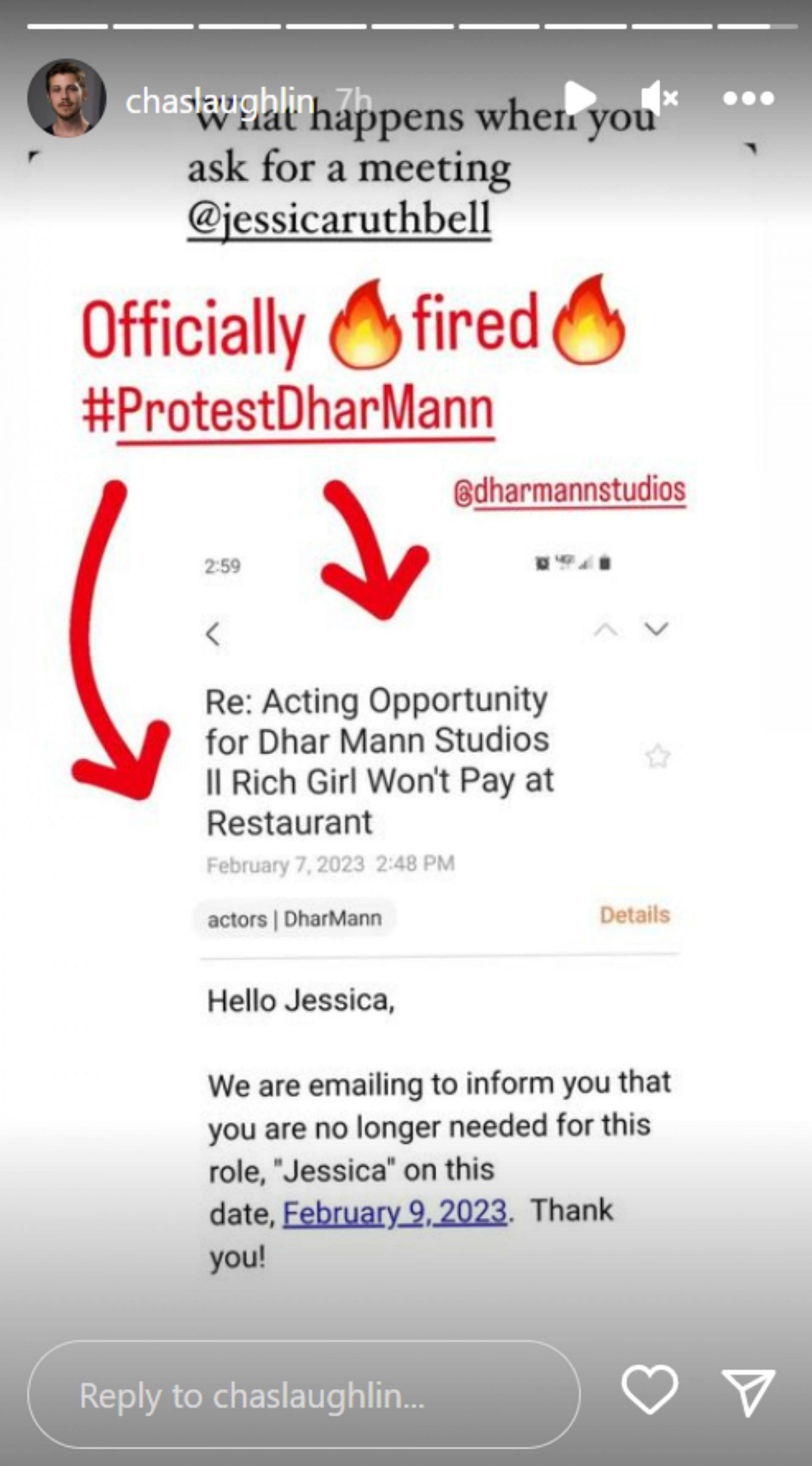
Task: Open chaslaughlin's profile picture
Action: tap(66, 98)
